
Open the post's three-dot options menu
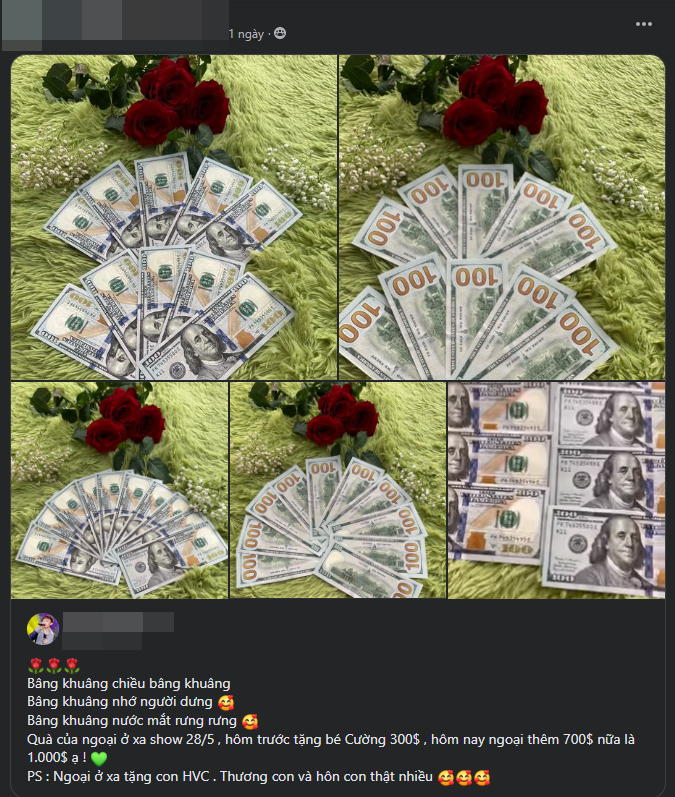pyautogui.click(x=644, y=24)
